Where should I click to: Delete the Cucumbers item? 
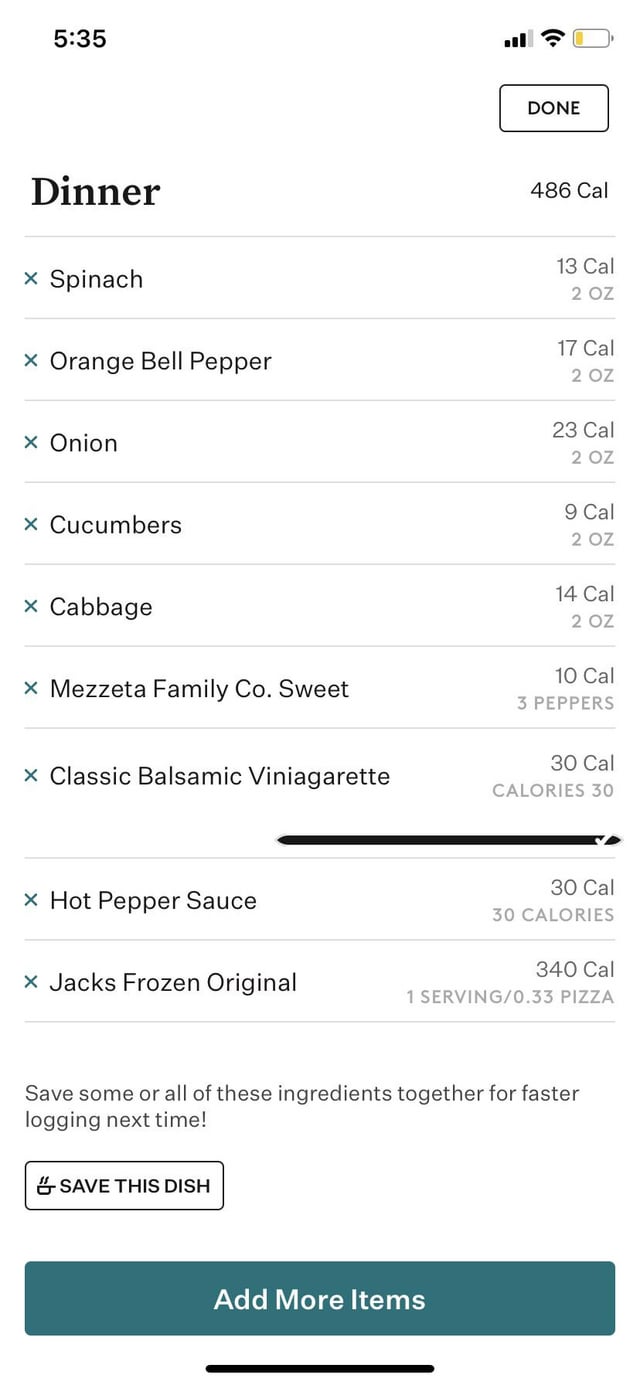tap(31, 525)
